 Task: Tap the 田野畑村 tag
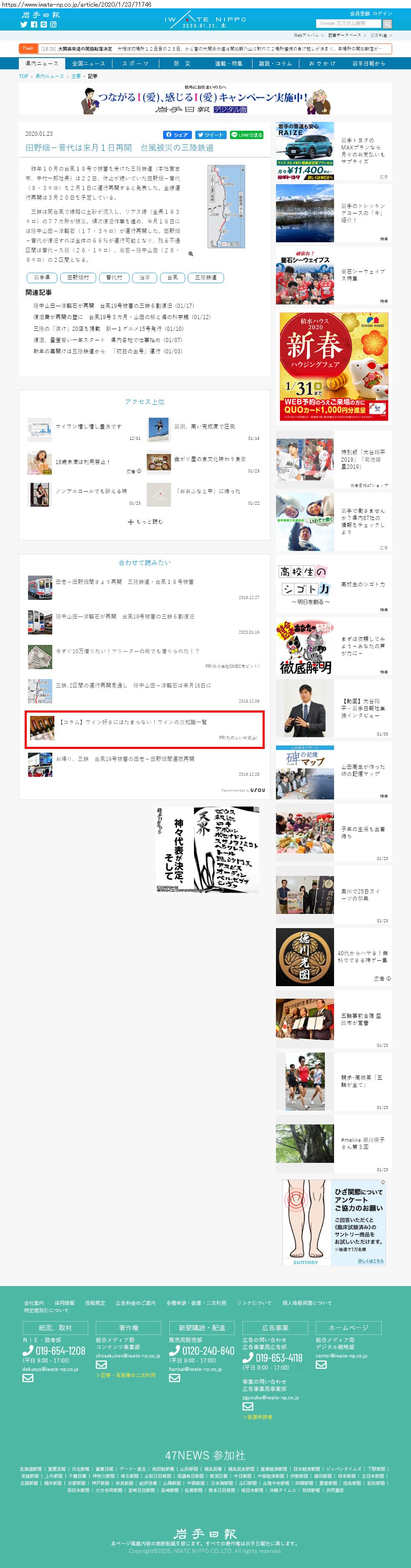pos(77,278)
